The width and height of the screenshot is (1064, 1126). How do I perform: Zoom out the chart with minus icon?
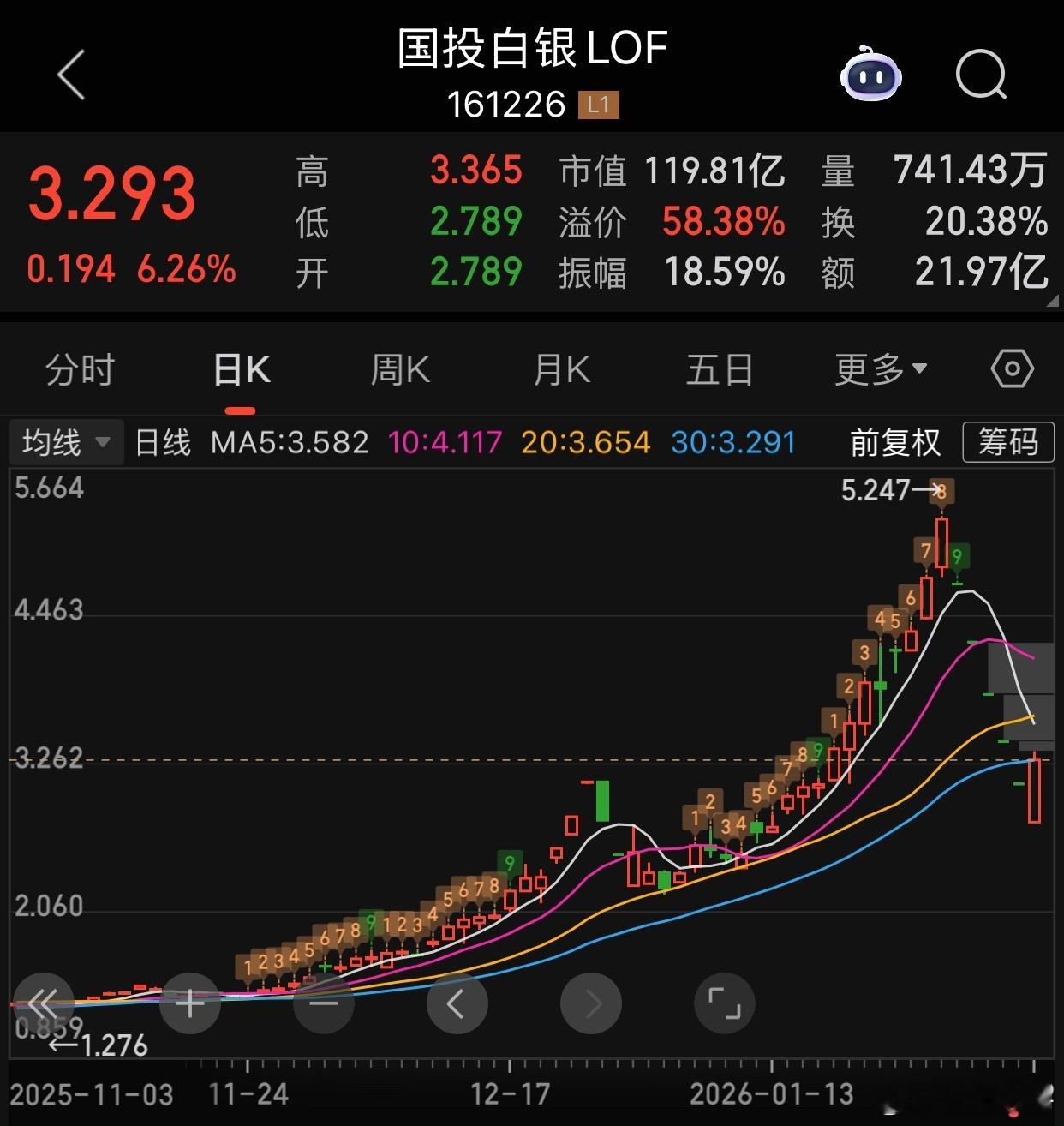click(323, 1003)
